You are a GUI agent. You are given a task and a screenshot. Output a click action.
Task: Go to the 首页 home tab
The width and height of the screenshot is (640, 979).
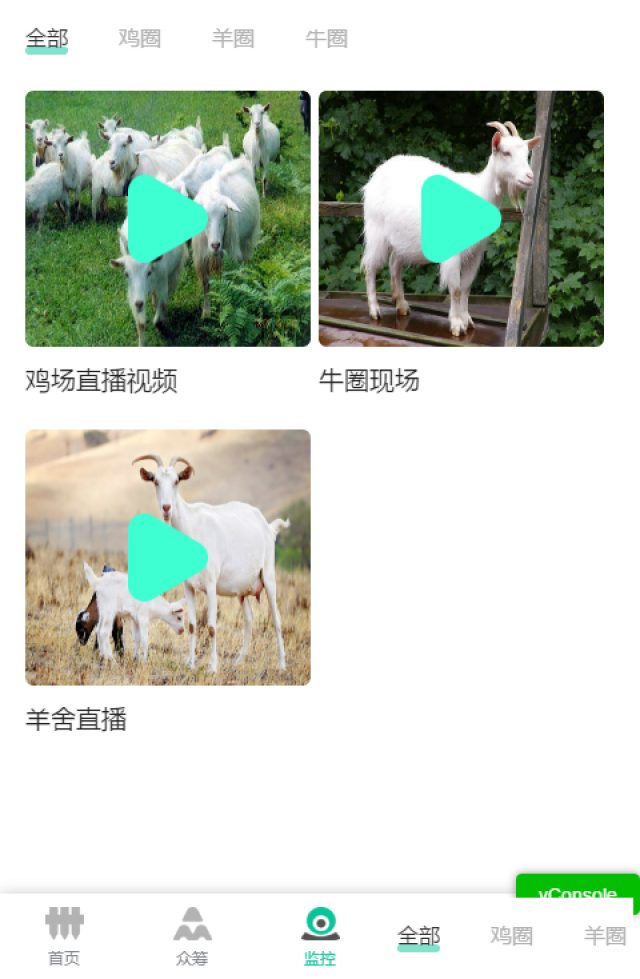coord(64,936)
